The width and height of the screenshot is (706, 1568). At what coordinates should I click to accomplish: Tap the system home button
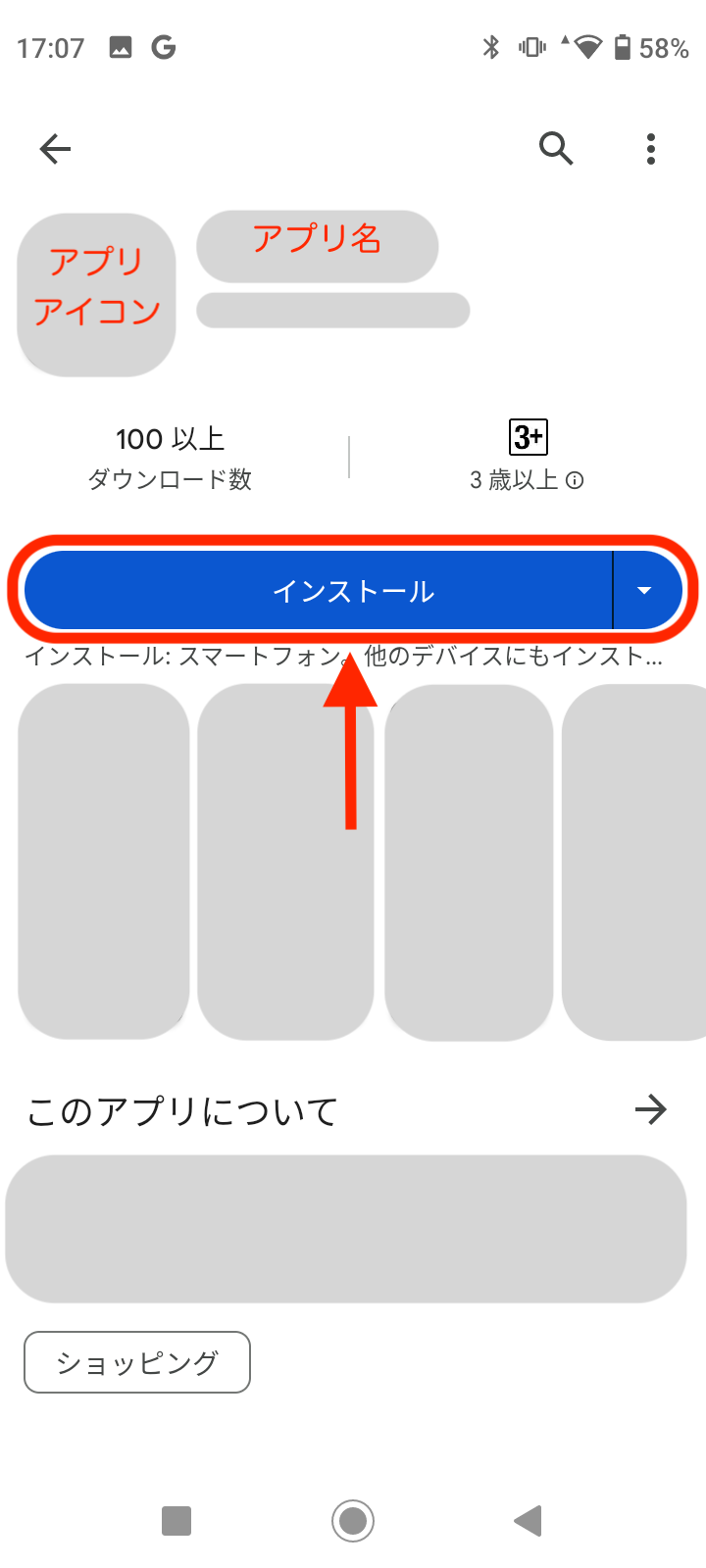point(353,1521)
